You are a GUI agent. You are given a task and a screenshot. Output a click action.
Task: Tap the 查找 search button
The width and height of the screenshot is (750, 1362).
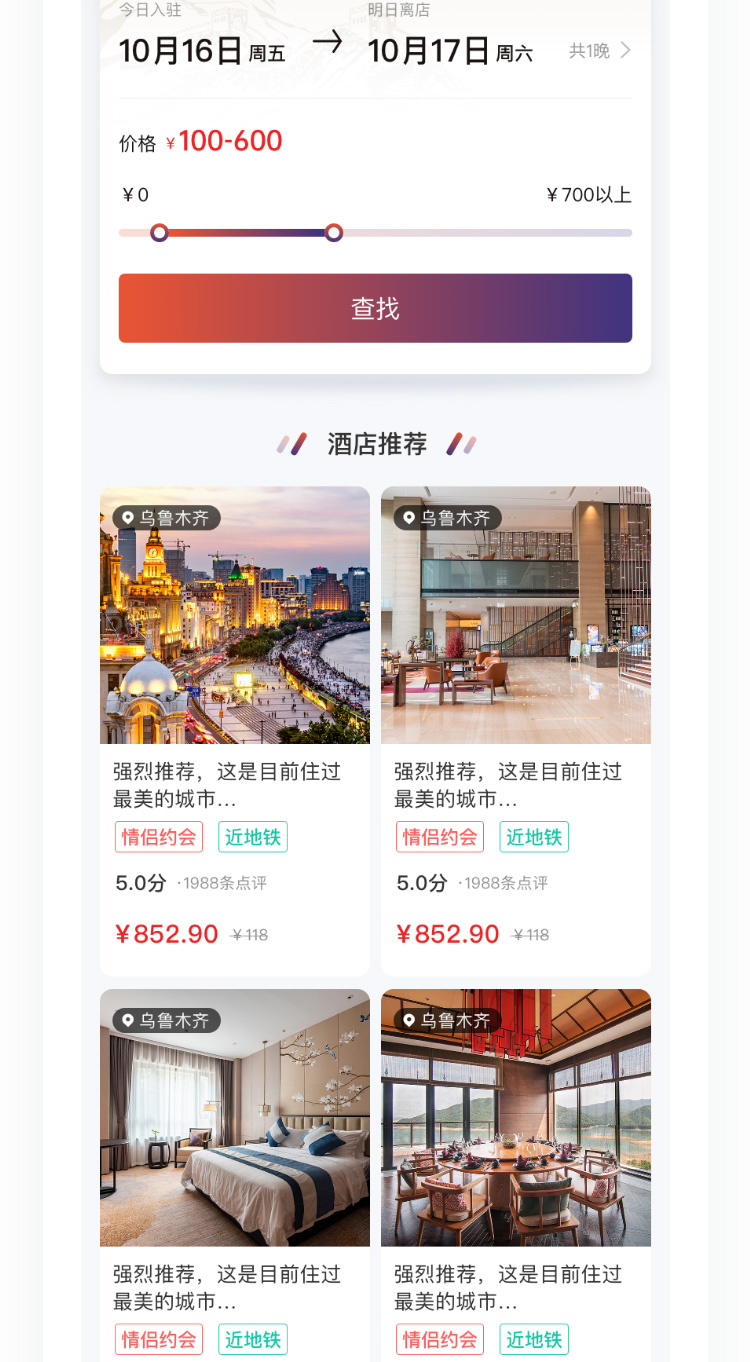[375, 308]
